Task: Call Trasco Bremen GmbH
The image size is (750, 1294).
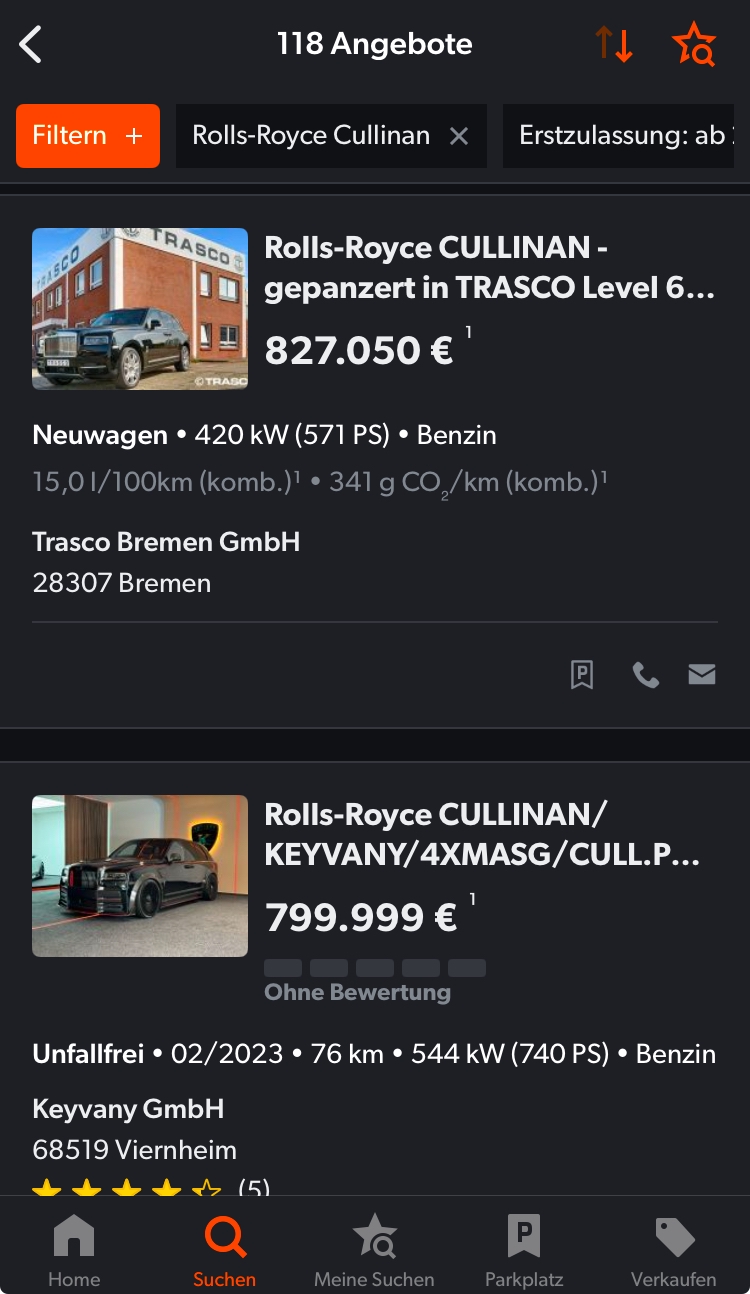Action: [x=645, y=675]
